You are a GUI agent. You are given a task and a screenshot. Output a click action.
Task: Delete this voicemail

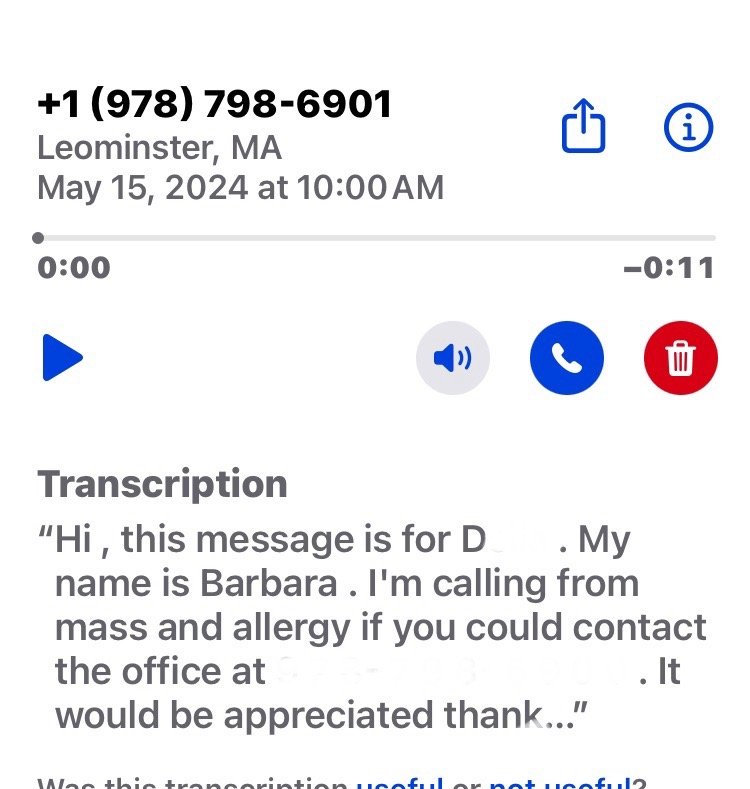click(x=681, y=358)
